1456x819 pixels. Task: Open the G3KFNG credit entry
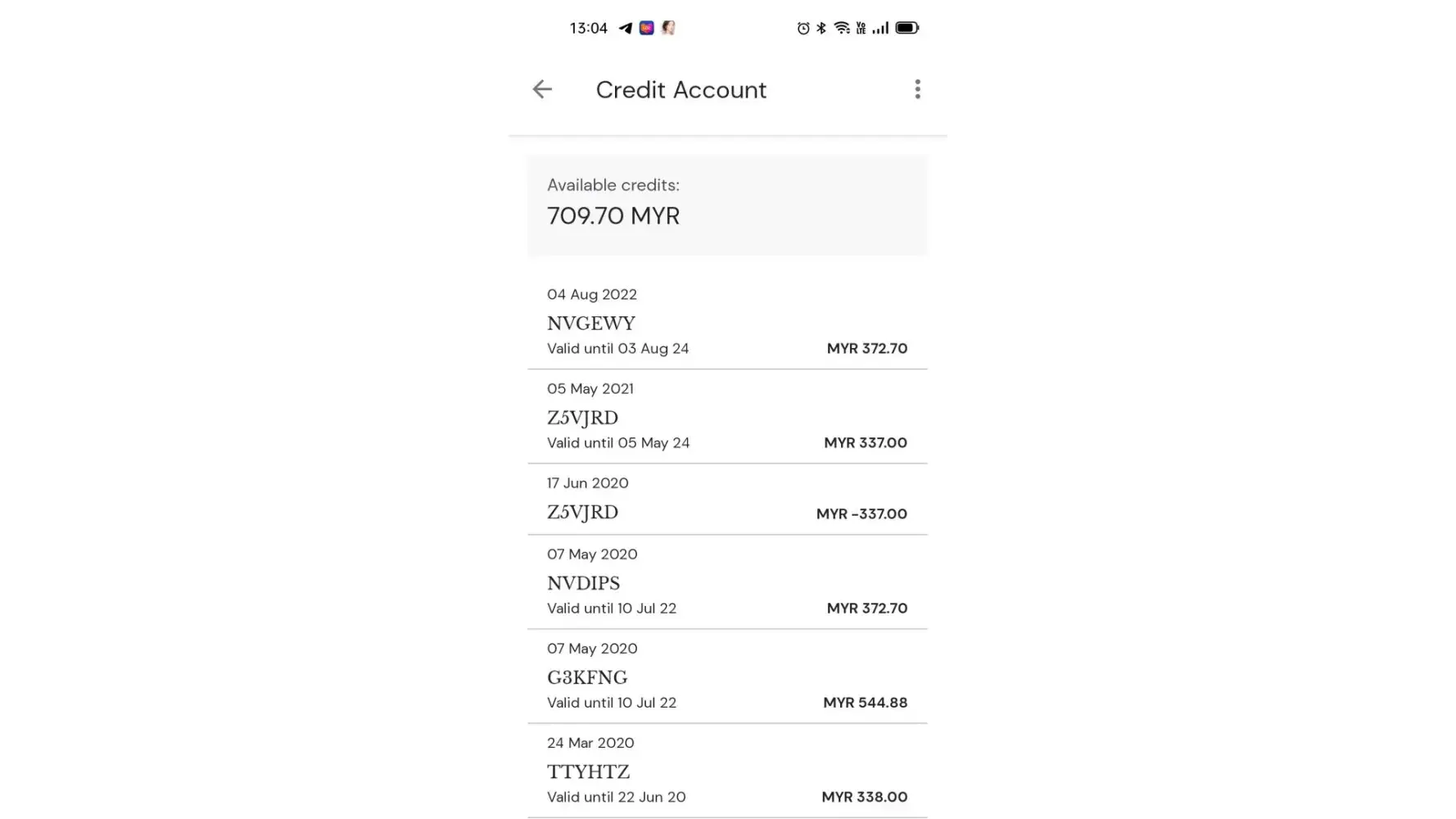[x=726, y=677]
